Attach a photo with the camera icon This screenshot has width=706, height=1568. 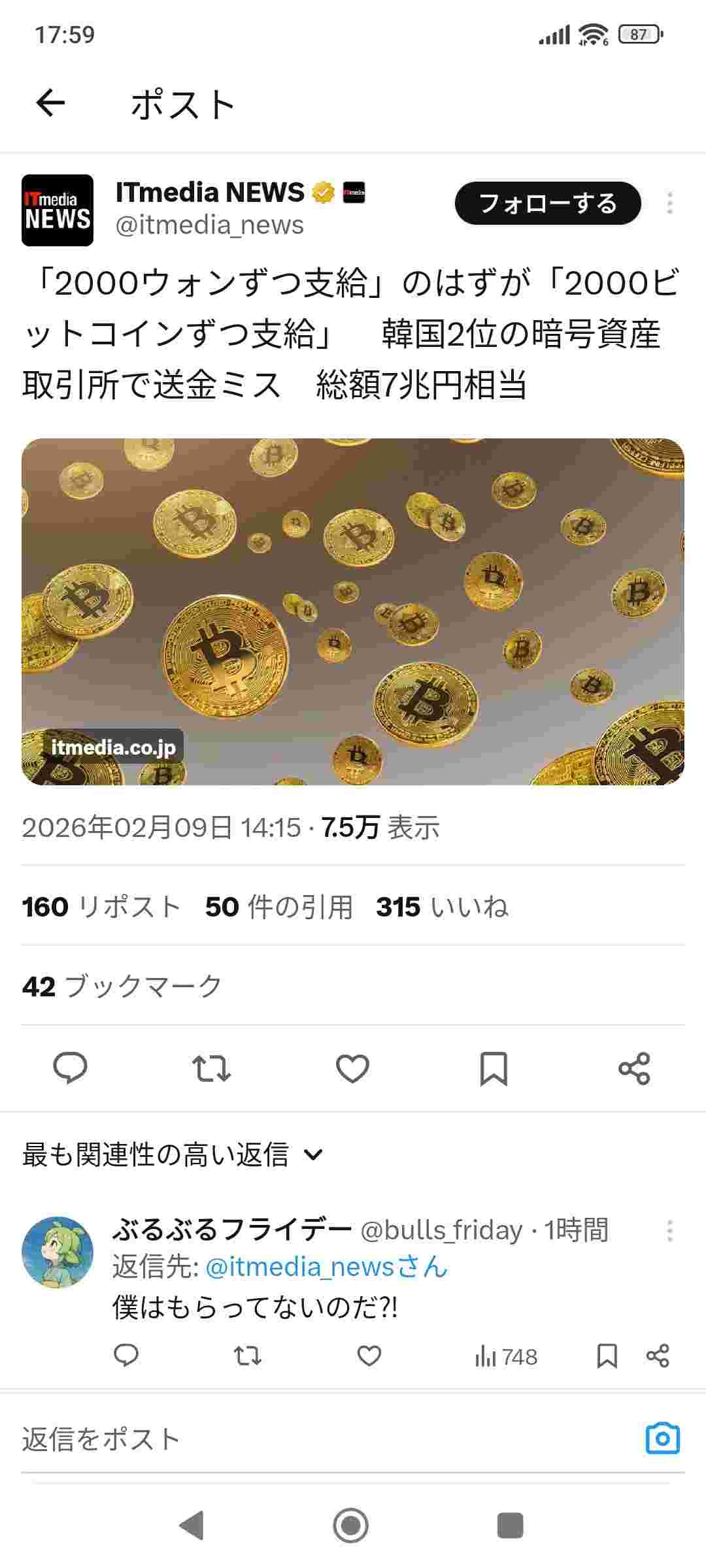662,1439
